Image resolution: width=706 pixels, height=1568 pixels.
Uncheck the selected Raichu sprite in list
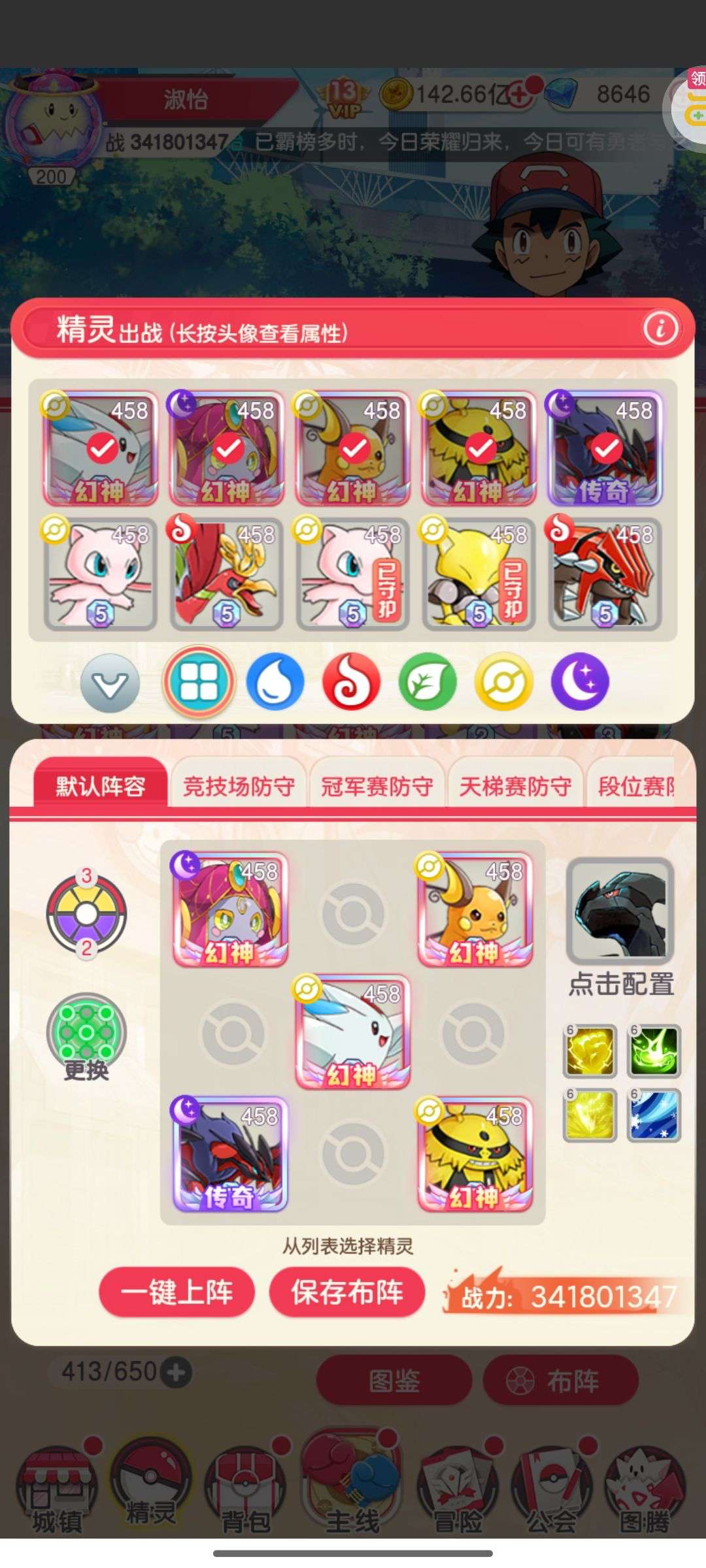pos(353,448)
